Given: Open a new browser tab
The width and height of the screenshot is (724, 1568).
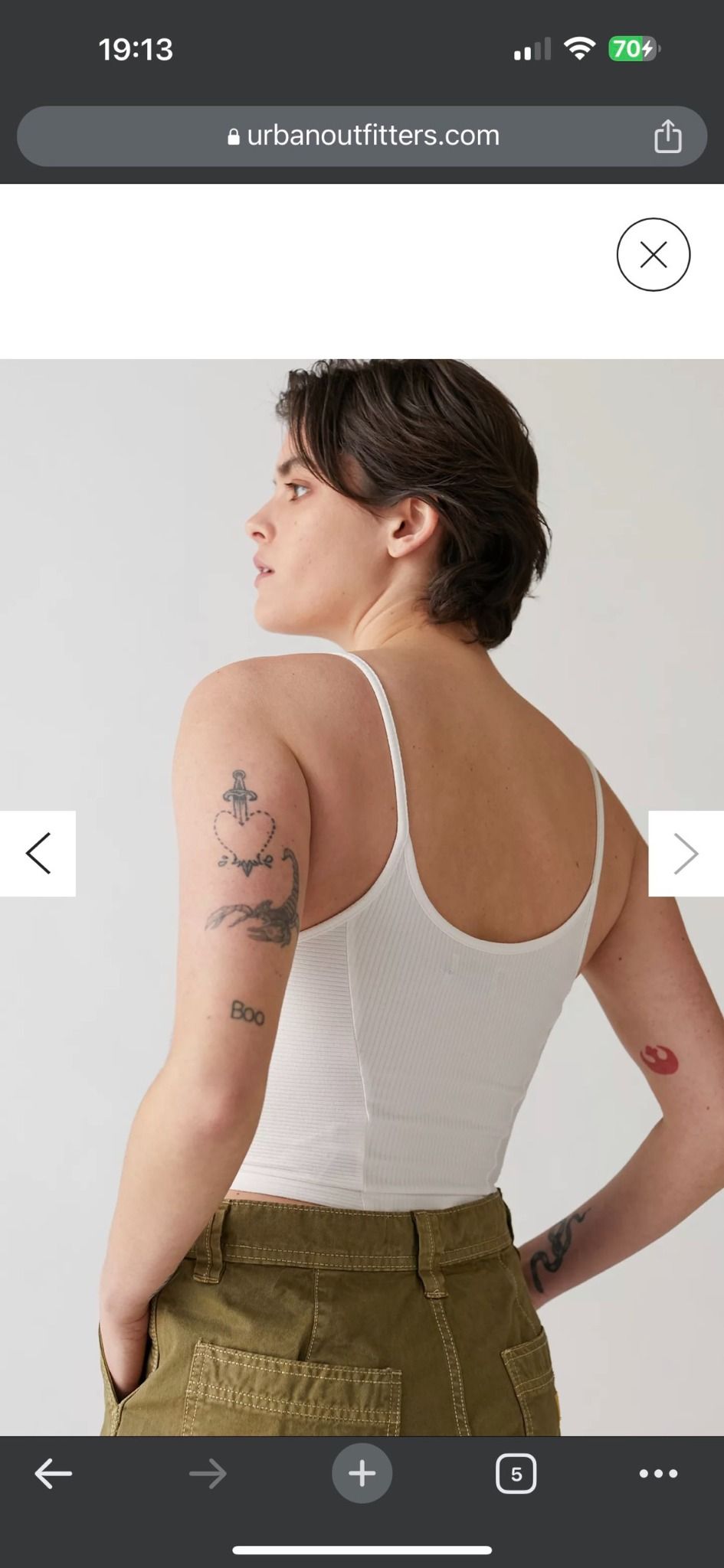Looking at the screenshot, I should tap(362, 1473).
